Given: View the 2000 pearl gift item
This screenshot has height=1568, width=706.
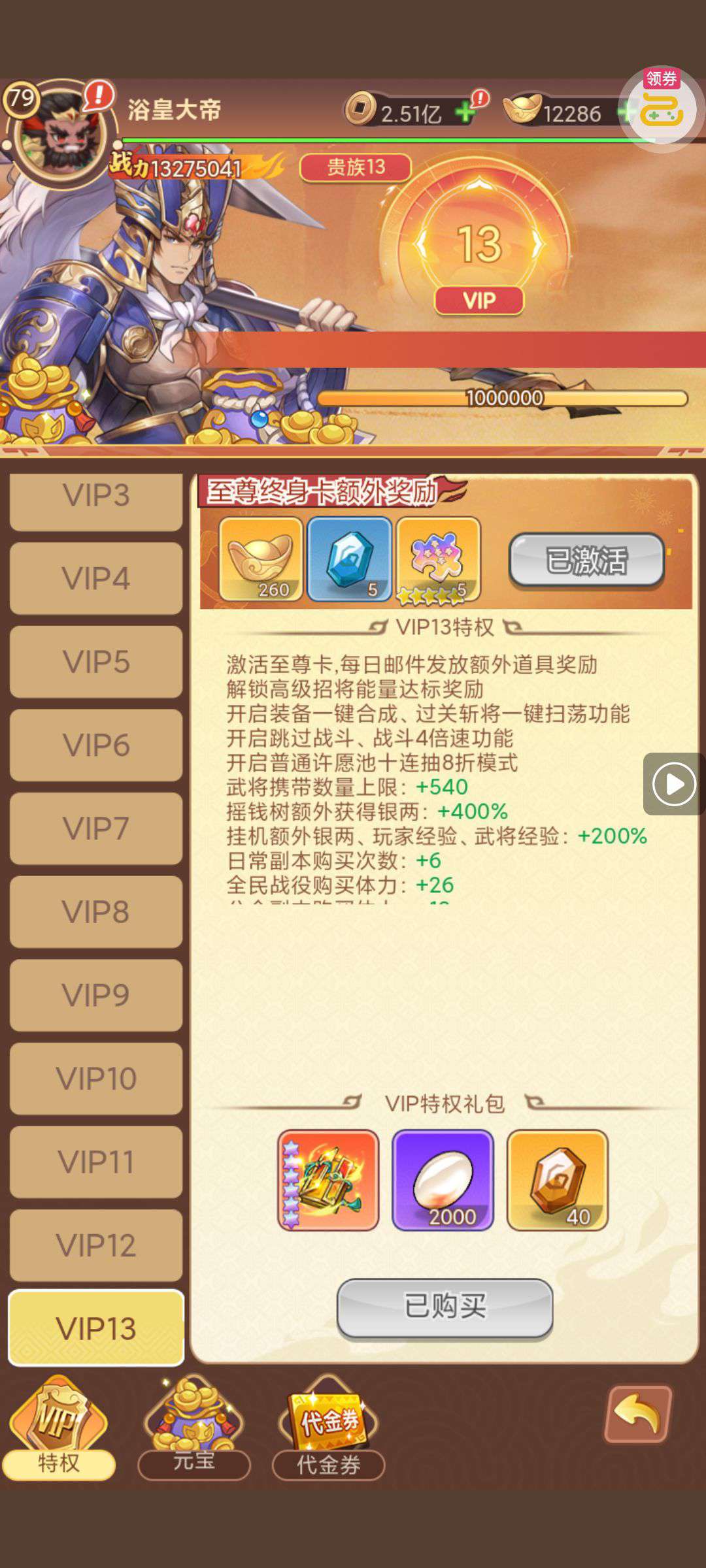Looking at the screenshot, I should click(x=443, y=1180).
